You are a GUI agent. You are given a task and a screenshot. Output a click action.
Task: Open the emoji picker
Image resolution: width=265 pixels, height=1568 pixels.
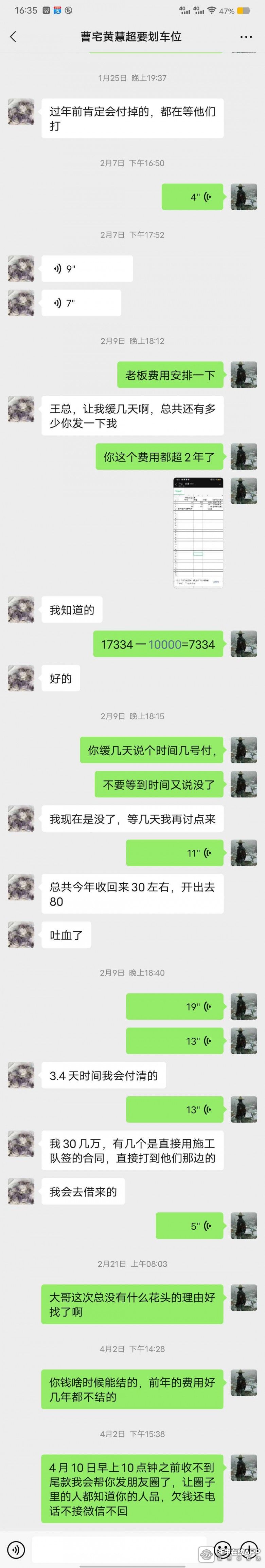(222, 1550)
